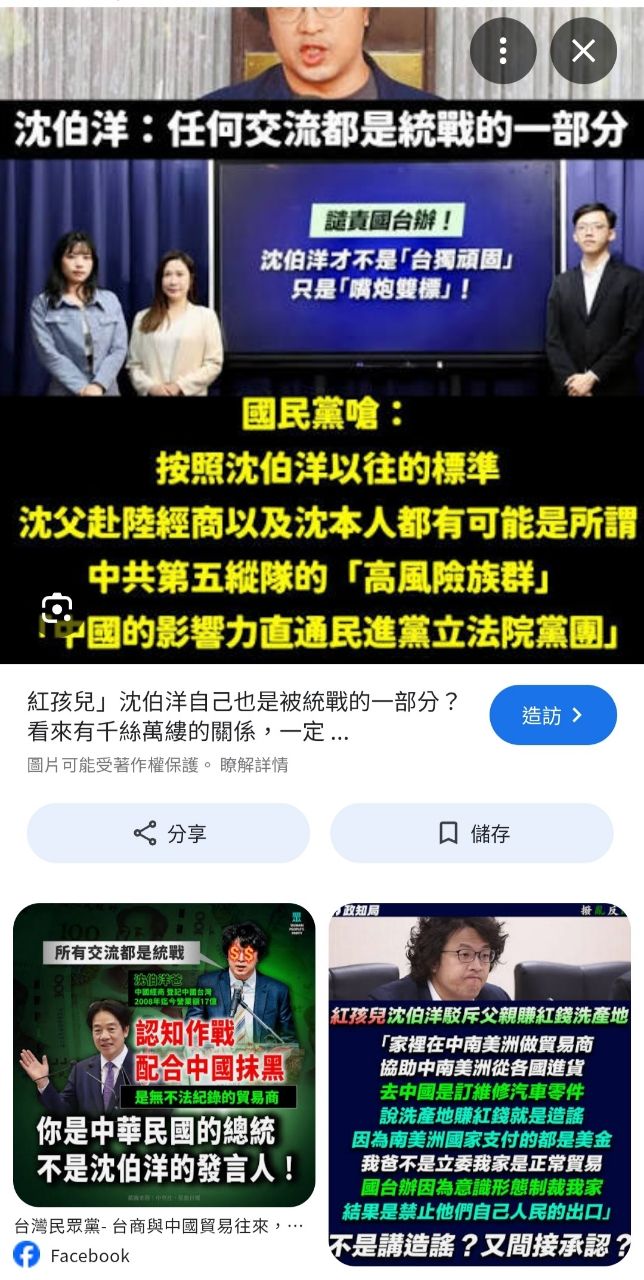Search this image with Lens
This screenshot has height=1280, width=644.
(57, 608)
